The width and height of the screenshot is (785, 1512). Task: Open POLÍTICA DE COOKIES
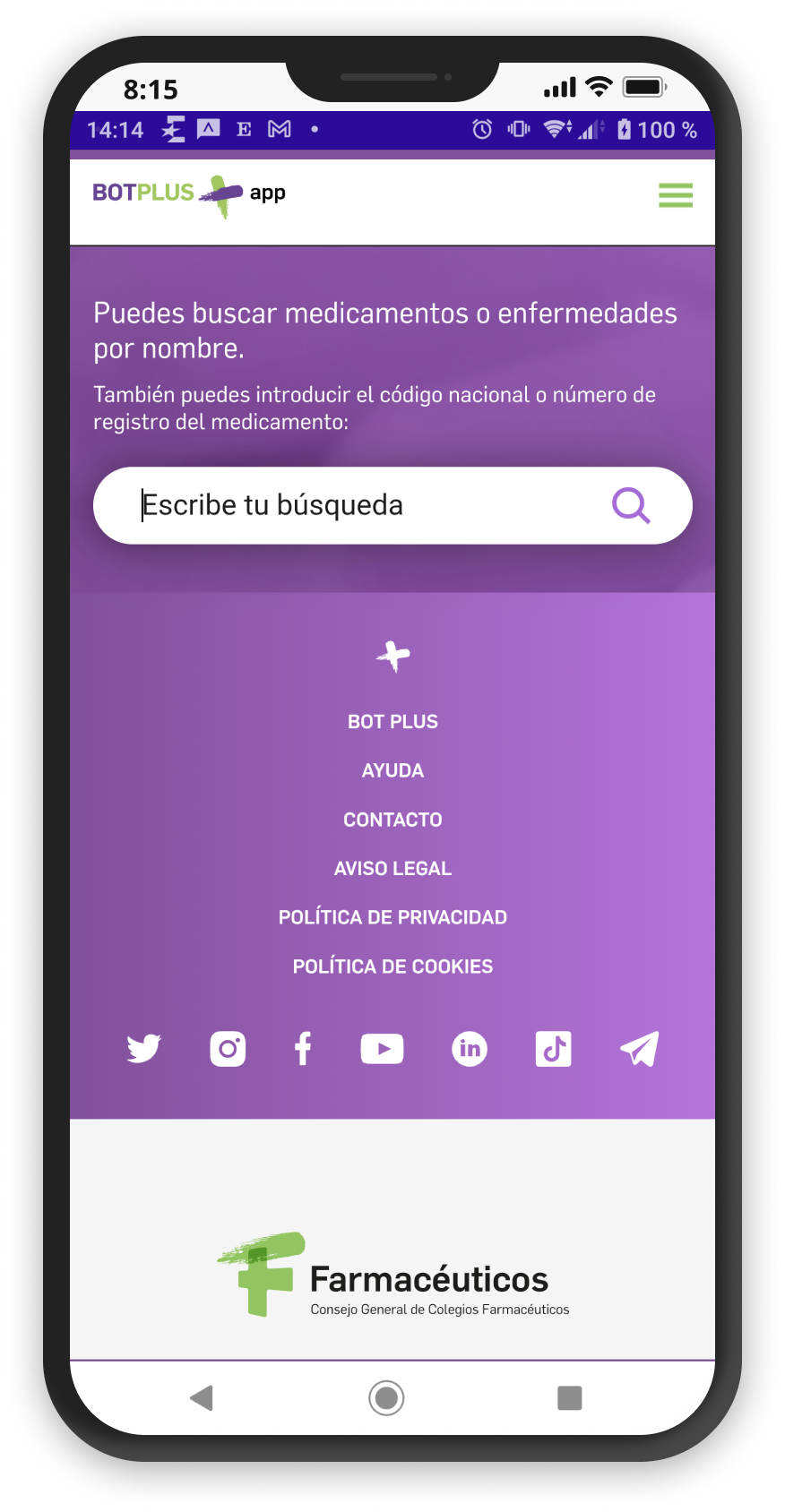[x=392, y=966]
